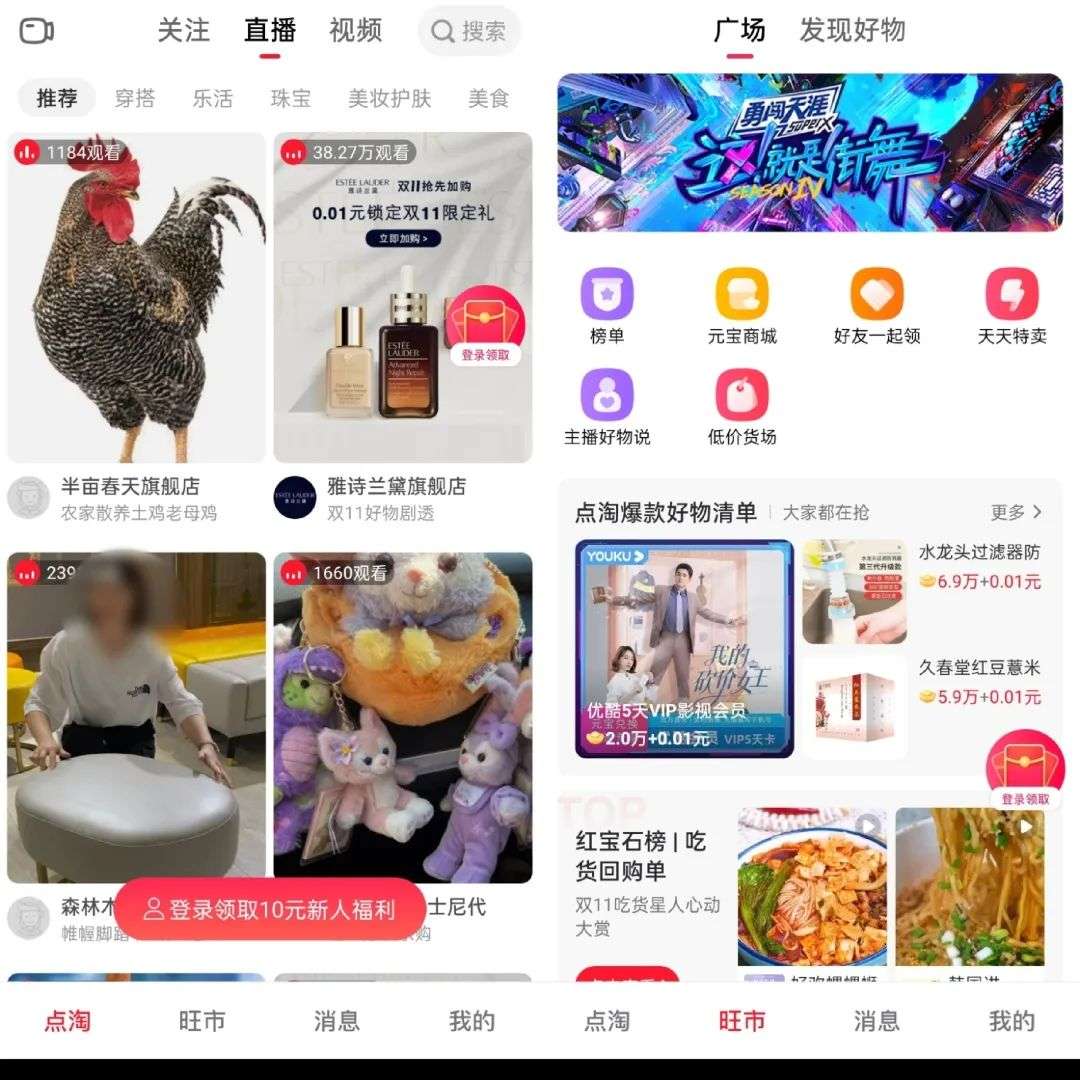Switch to the 关注 tab
Screen dimensions: 1080x1080
click(x=183, y=31)
